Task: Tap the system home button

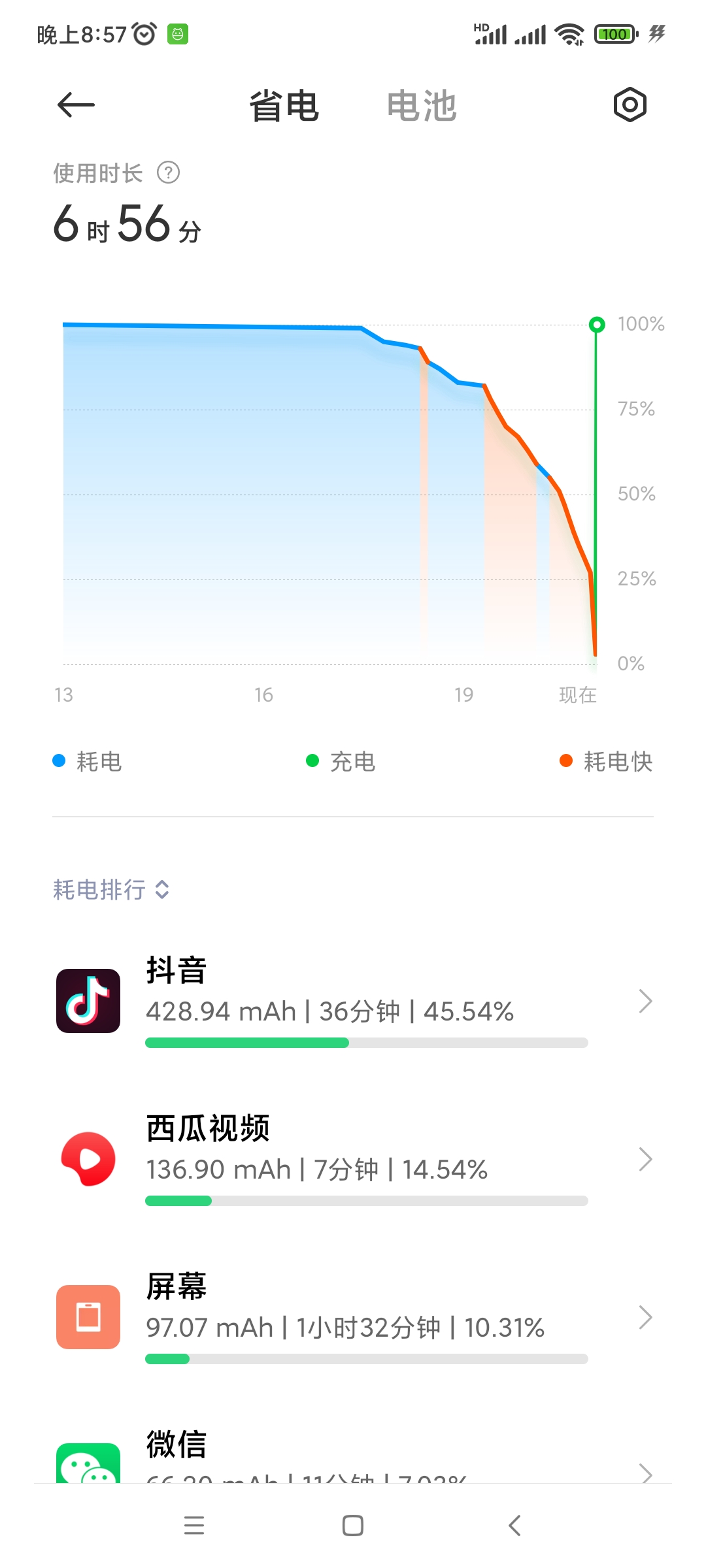Action: (353, 1526)
